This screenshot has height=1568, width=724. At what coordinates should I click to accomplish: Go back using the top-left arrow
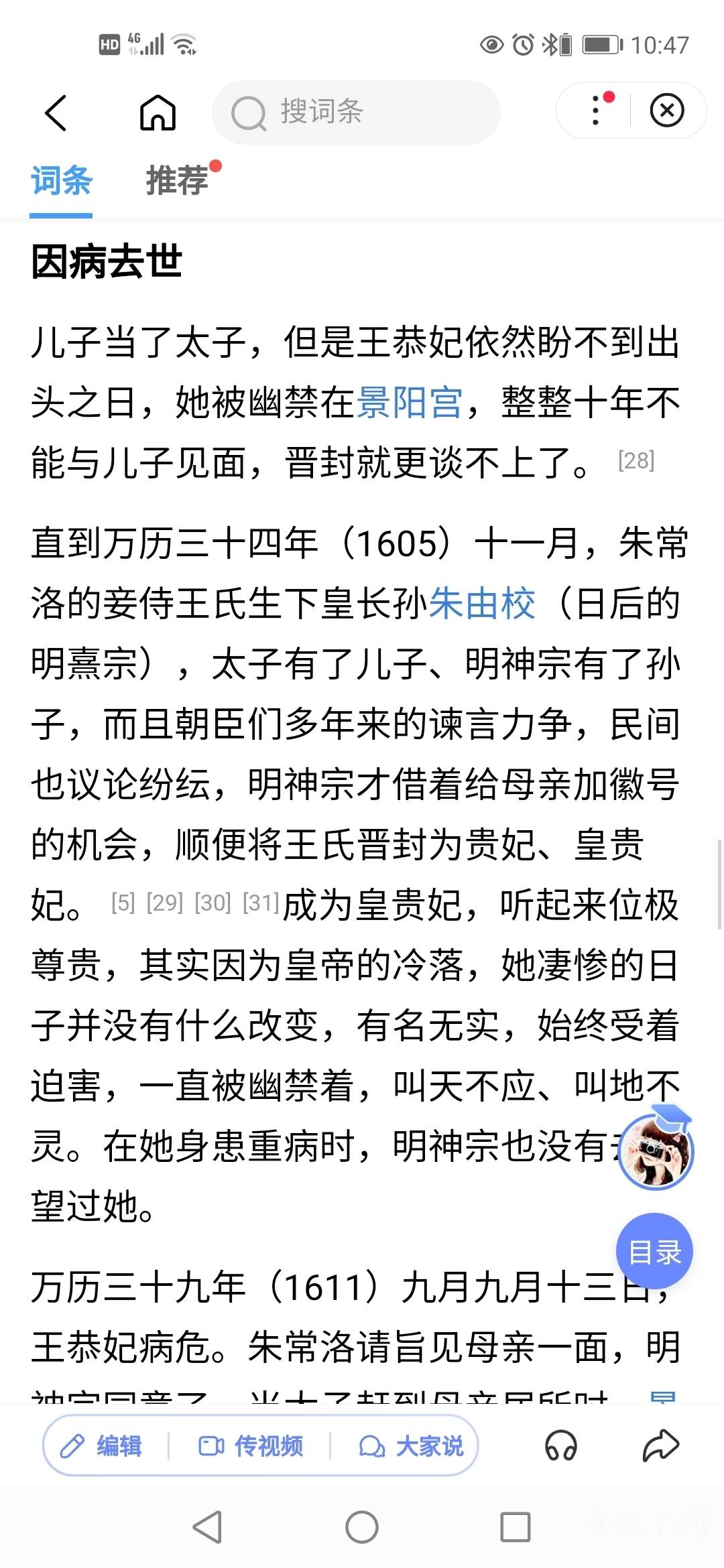point(56,113)
